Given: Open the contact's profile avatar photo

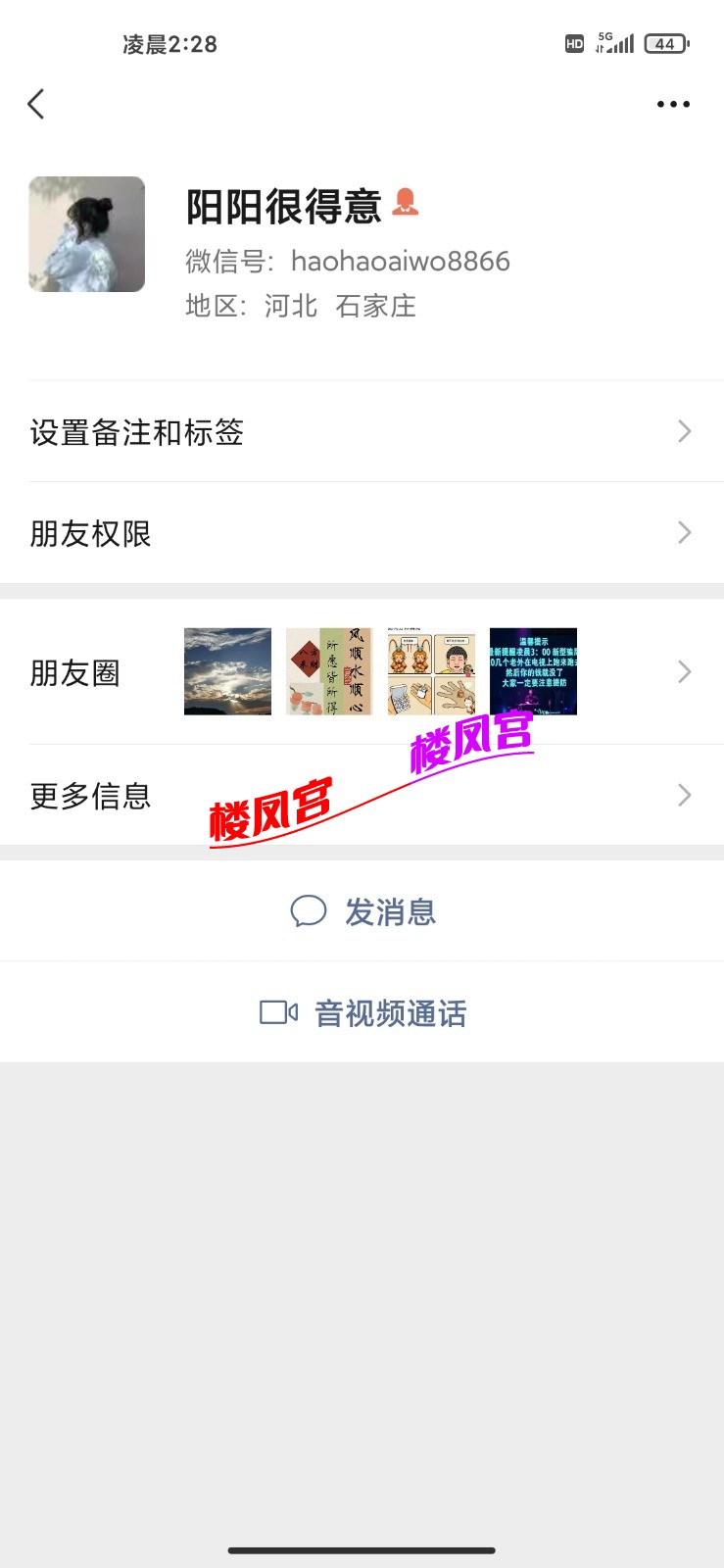Looking at the screenshot, I should tap(86, 233).
